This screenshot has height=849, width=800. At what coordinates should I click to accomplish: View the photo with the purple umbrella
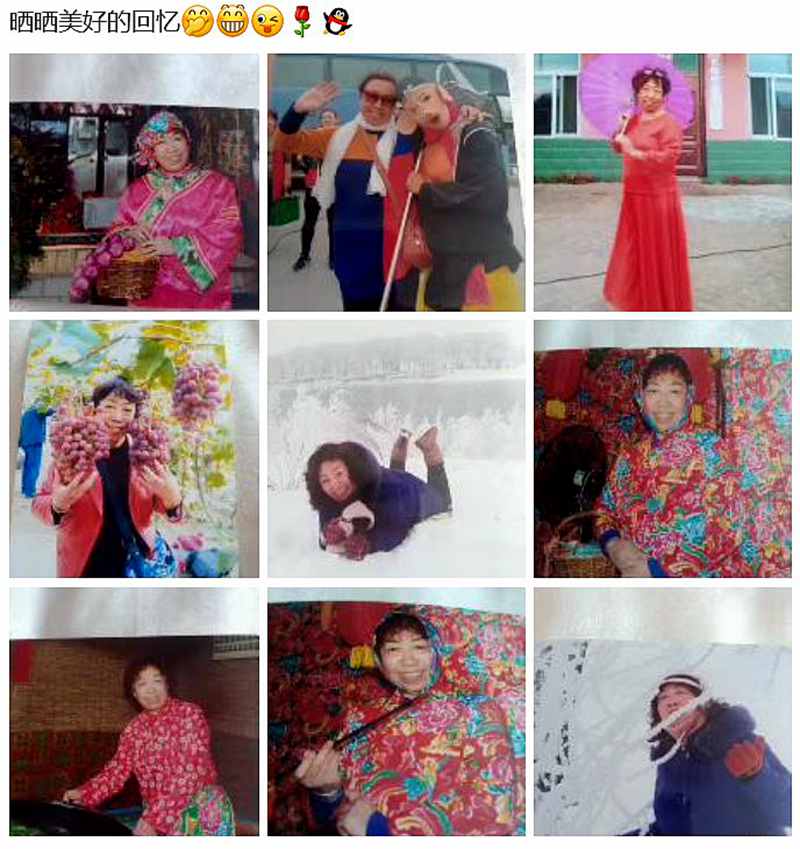point(662,182)
